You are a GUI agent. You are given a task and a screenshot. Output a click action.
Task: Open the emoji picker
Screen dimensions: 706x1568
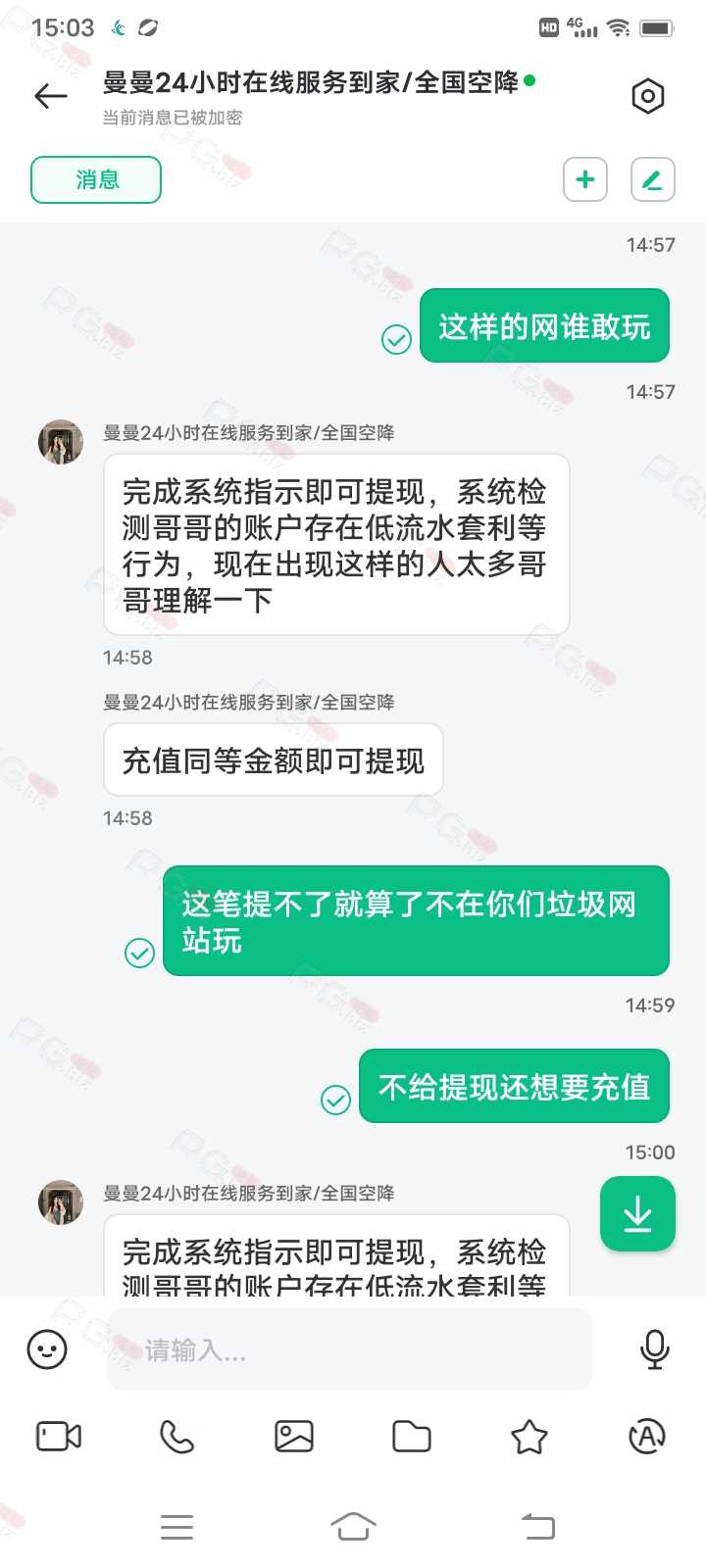tap(47, 1349)
